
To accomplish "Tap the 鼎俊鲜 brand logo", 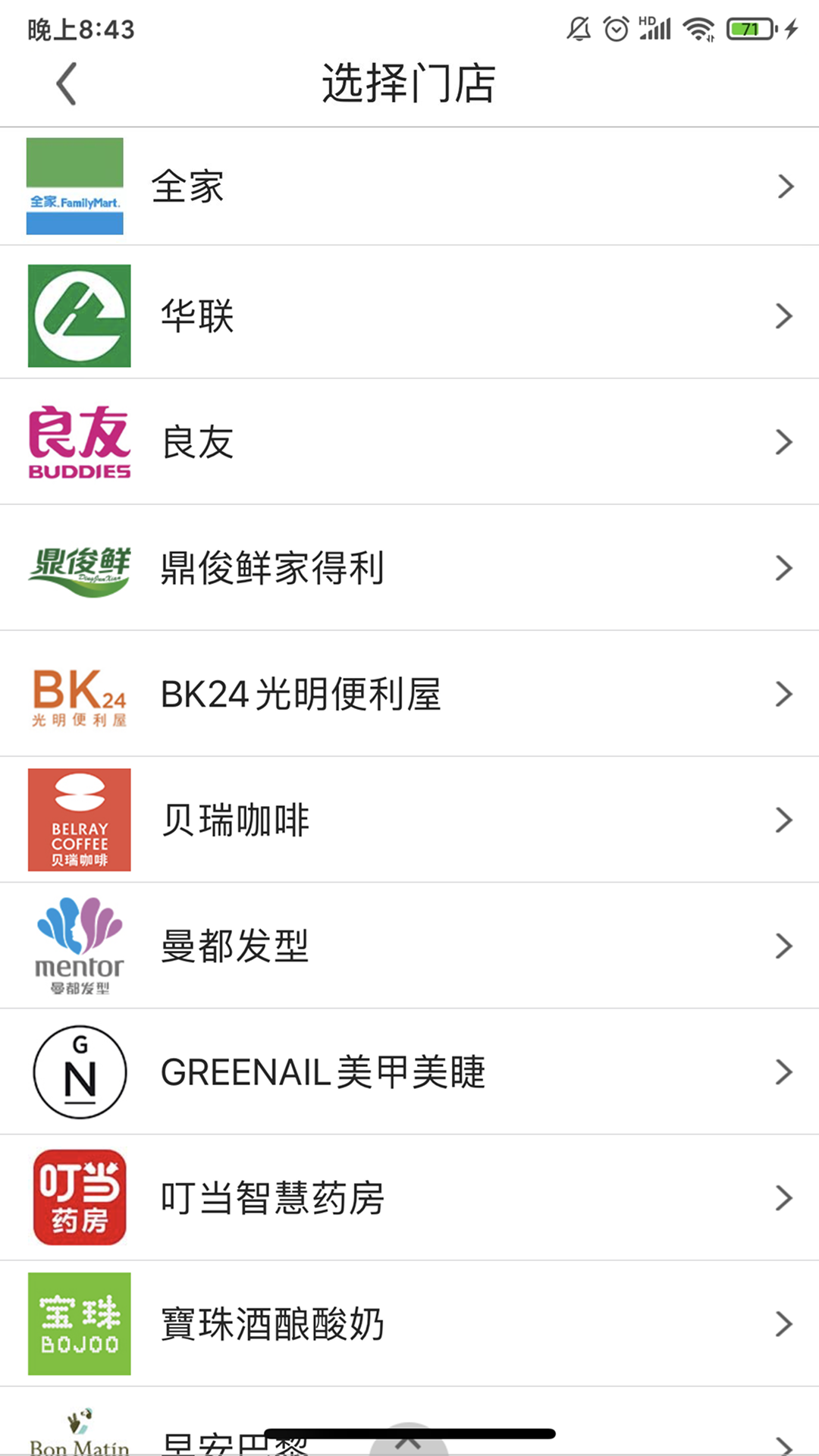I will (80, 566).
